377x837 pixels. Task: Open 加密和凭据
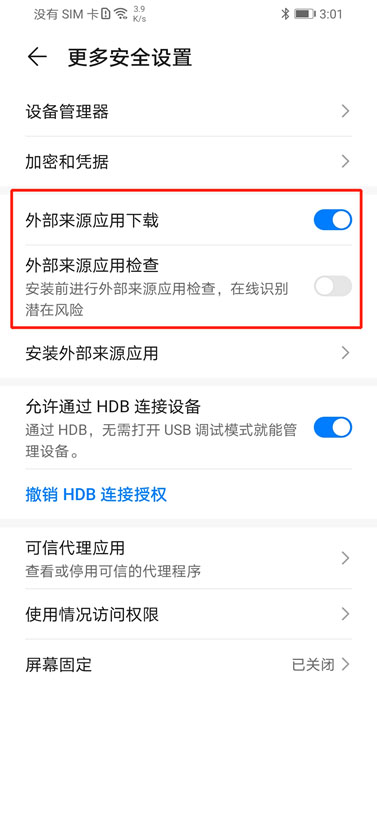click(x=188, y=161)
